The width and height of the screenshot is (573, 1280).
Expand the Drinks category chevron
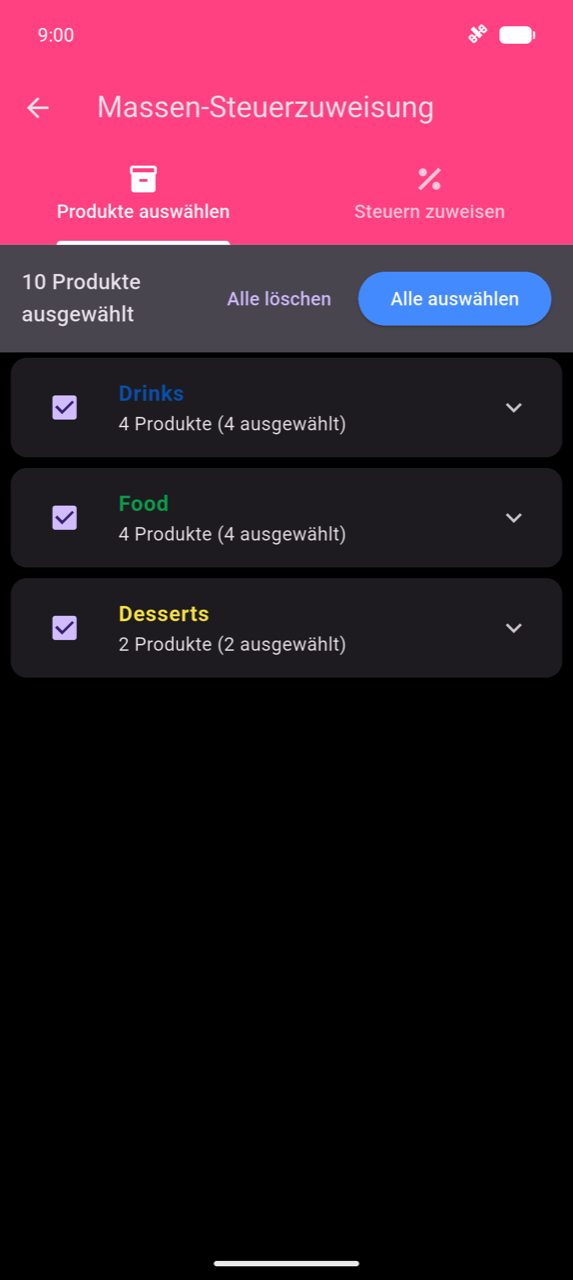514,408
